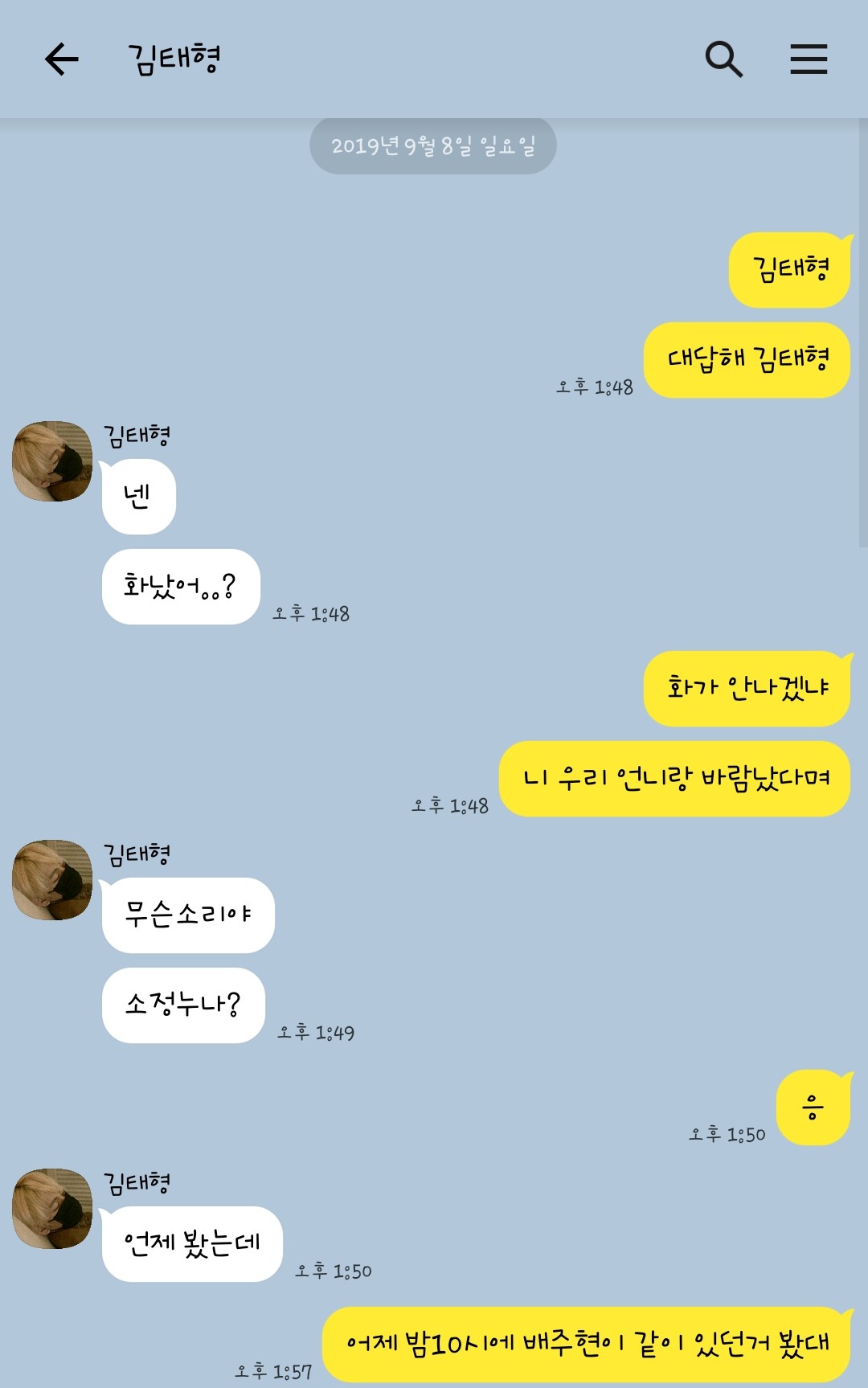This screenshot has width=868, height=1388.
Task: Open 김태형's profile picture next to 언제 봤는데
Action: (x=52, y=1209)
